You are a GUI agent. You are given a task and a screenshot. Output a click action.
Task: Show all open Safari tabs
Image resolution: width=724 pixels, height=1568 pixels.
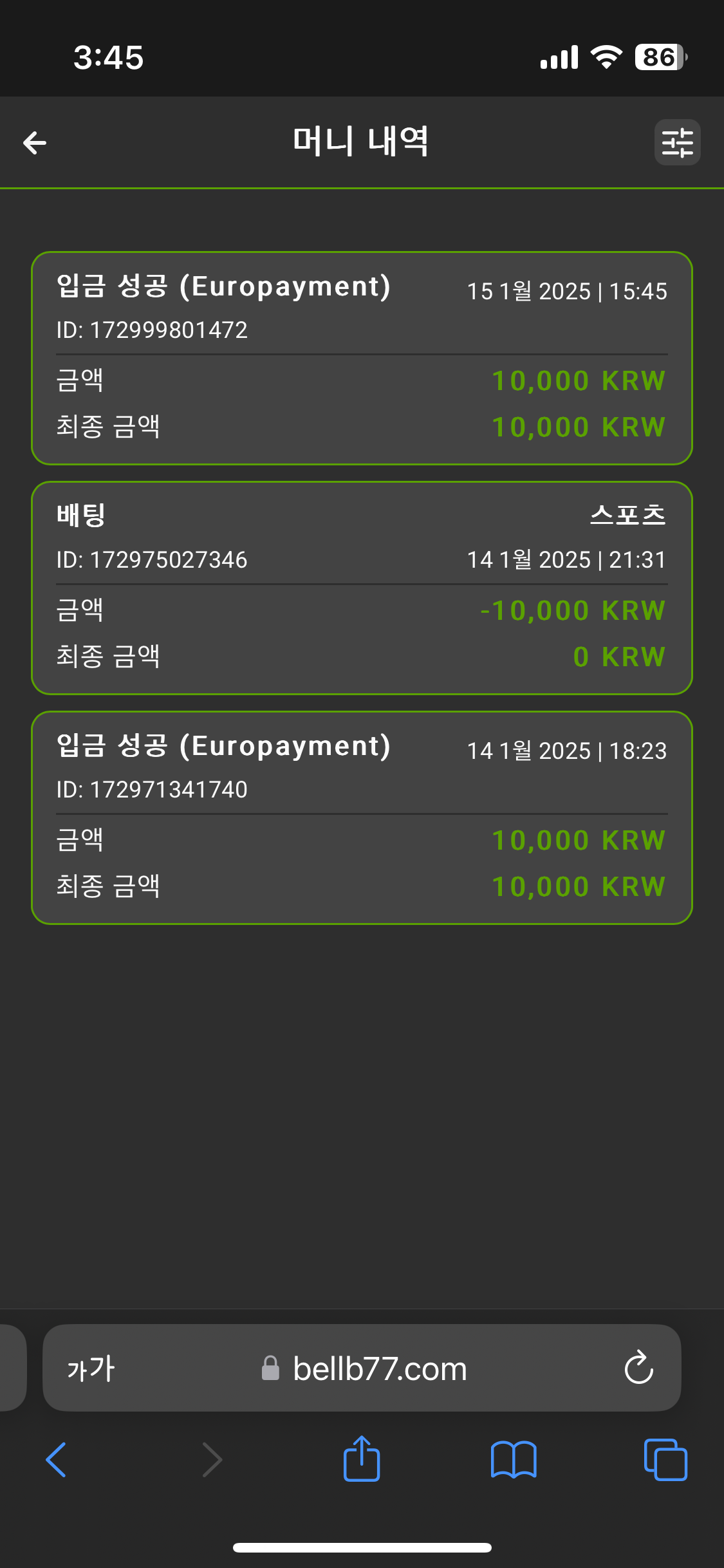(665, 1459)
